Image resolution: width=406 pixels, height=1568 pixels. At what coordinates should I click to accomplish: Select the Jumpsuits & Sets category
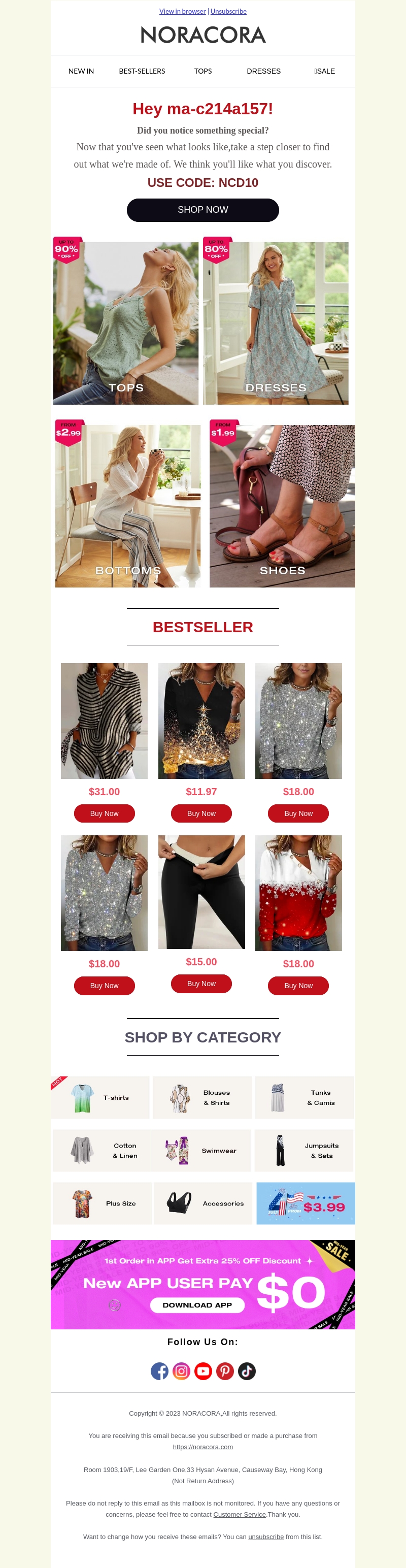304,1151
